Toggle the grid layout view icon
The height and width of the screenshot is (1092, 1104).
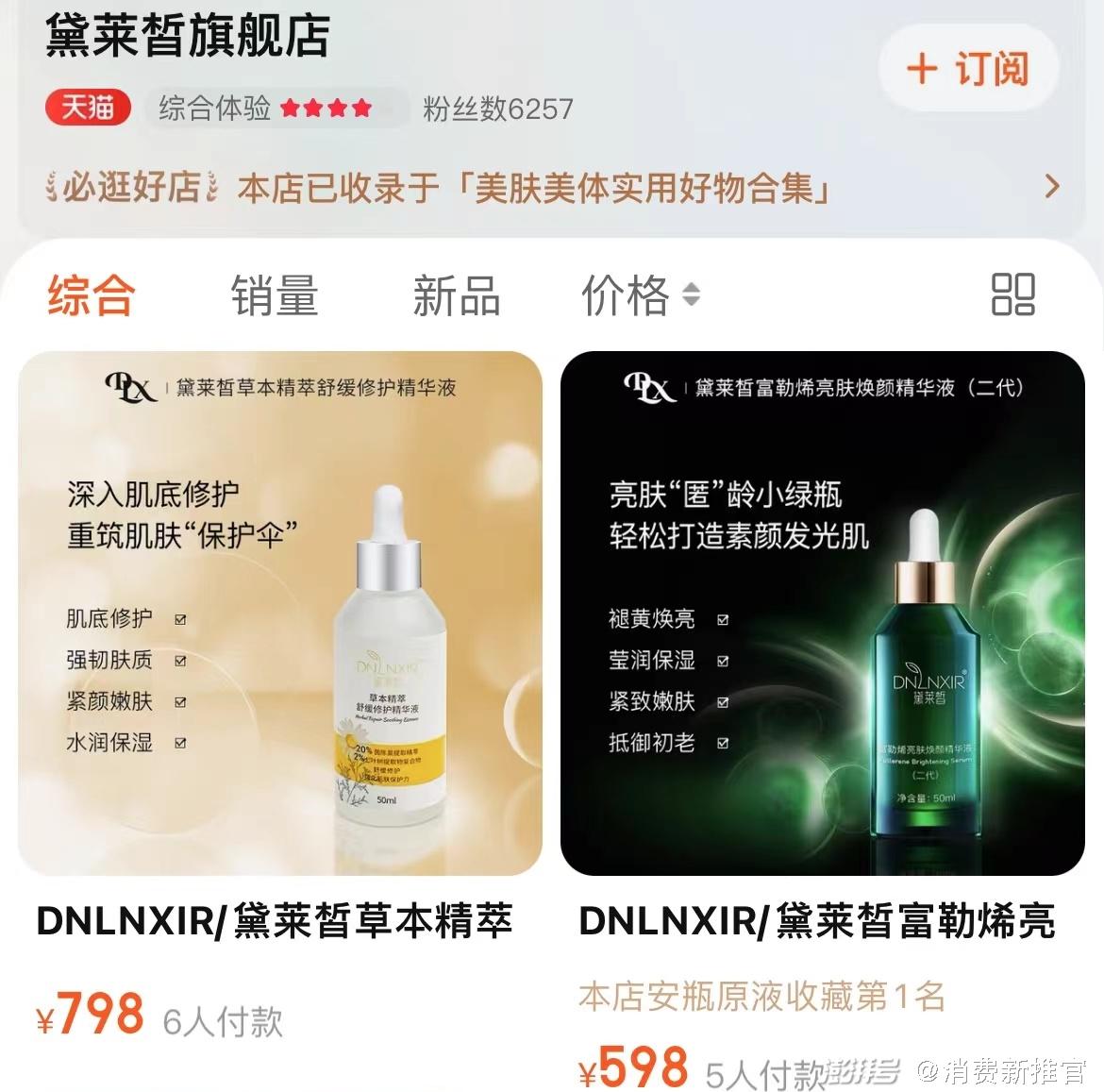(1013, 294)
